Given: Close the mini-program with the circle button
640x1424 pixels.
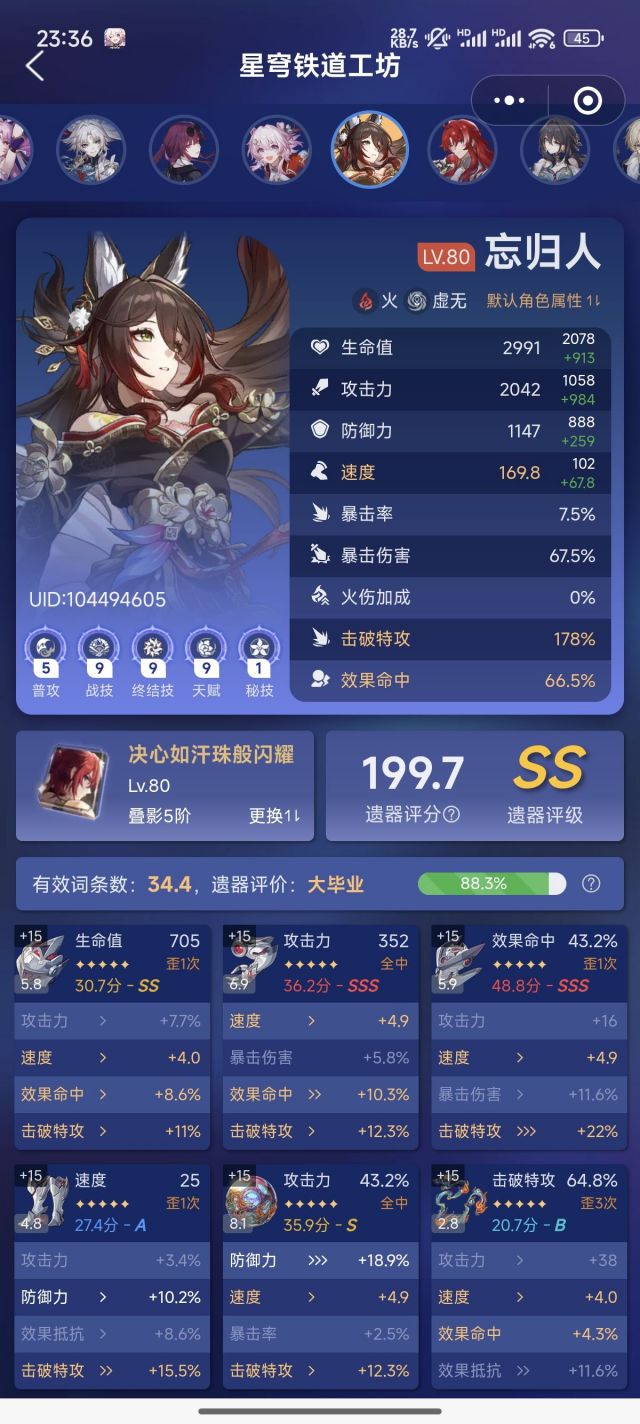Looking at the screenshot, I should click(x=588, y=100).
